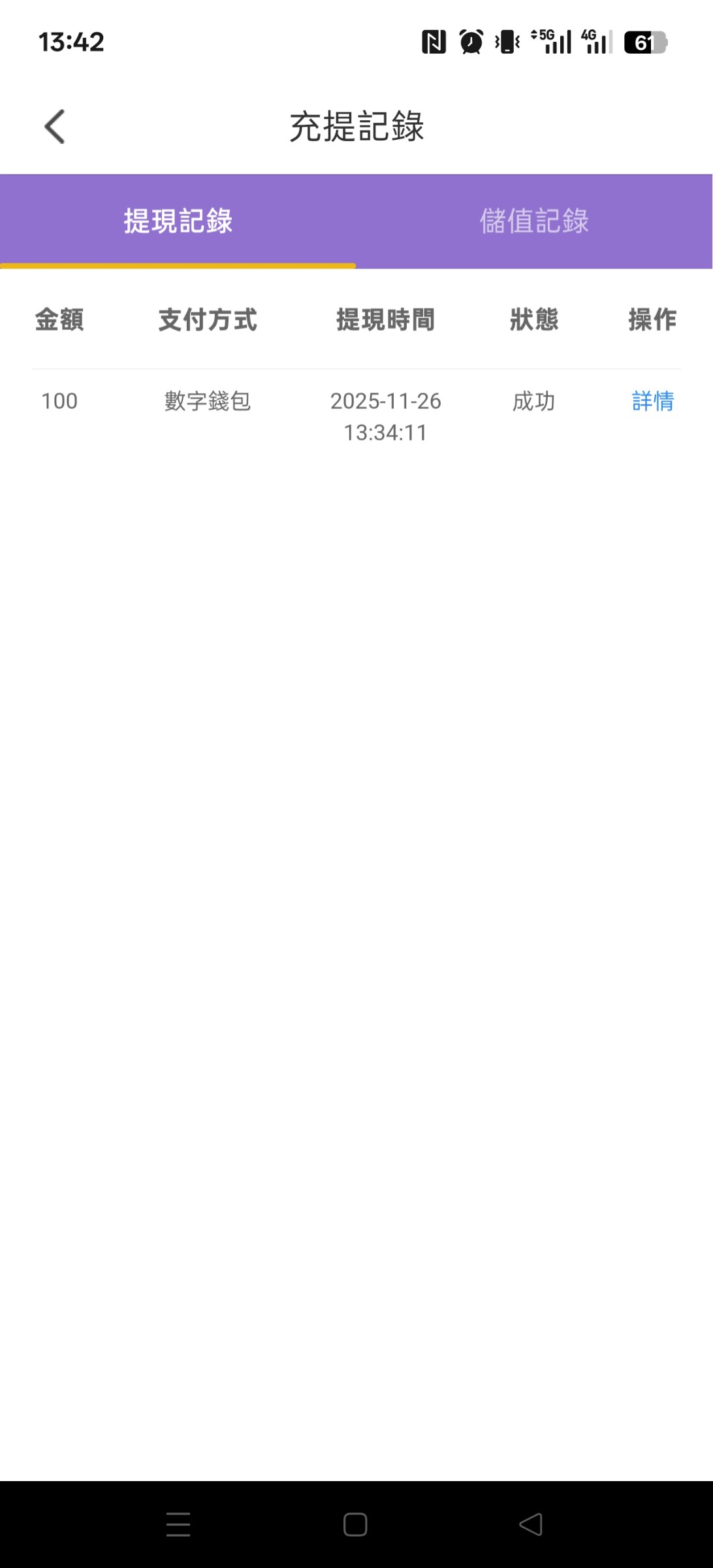Tap the NFC status bar icon

pyautogui.click(x=435, y=41)
